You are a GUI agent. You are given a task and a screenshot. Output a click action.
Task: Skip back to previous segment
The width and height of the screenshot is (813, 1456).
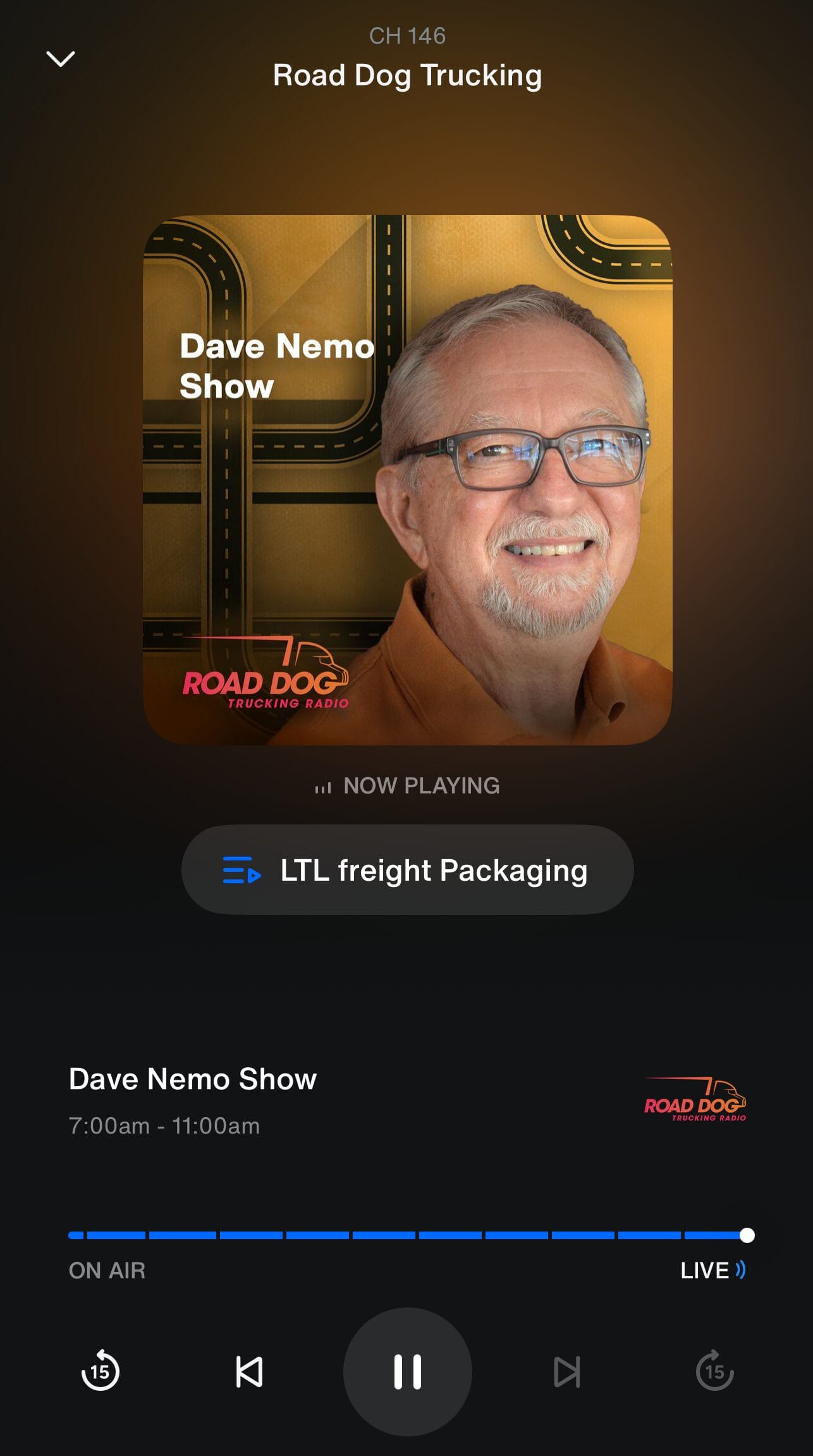pyautogui.click(x=251, y=1371)
